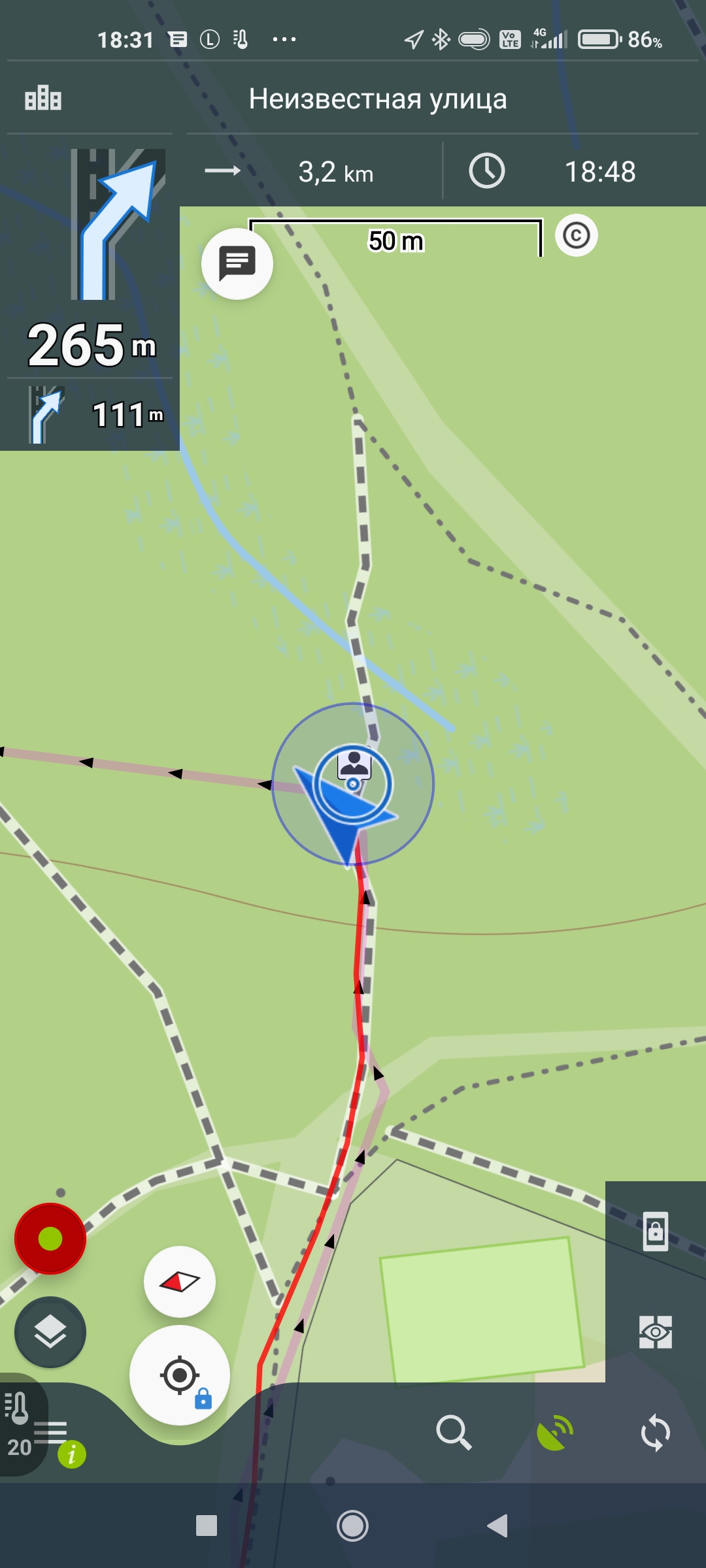Lock the screen with padlock button
Screen dimensions: 706x1568
click(655, 1231)
